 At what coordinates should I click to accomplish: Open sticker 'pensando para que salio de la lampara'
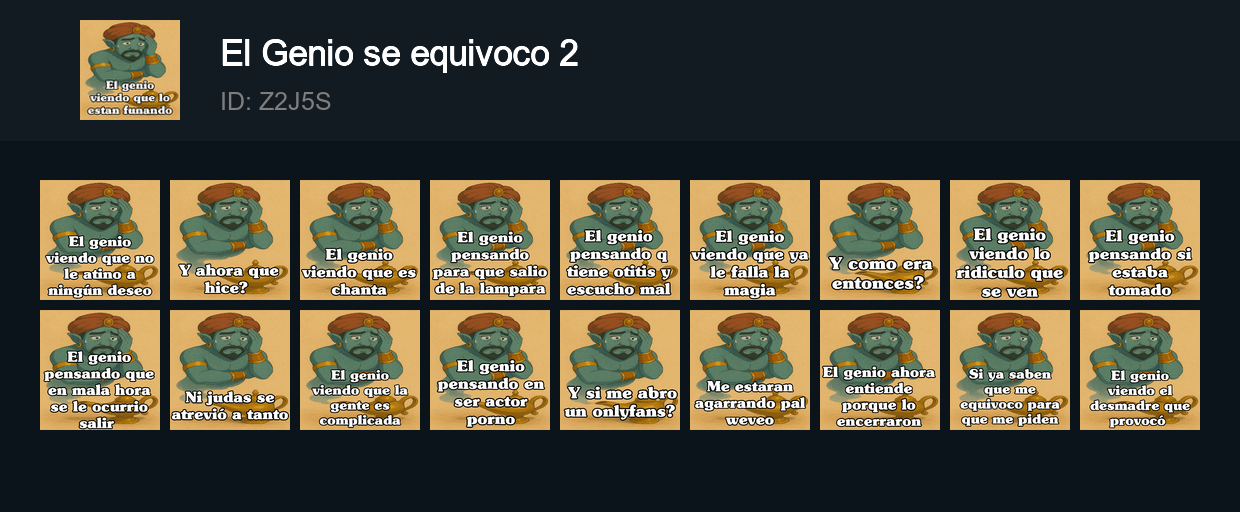[490, 240]
